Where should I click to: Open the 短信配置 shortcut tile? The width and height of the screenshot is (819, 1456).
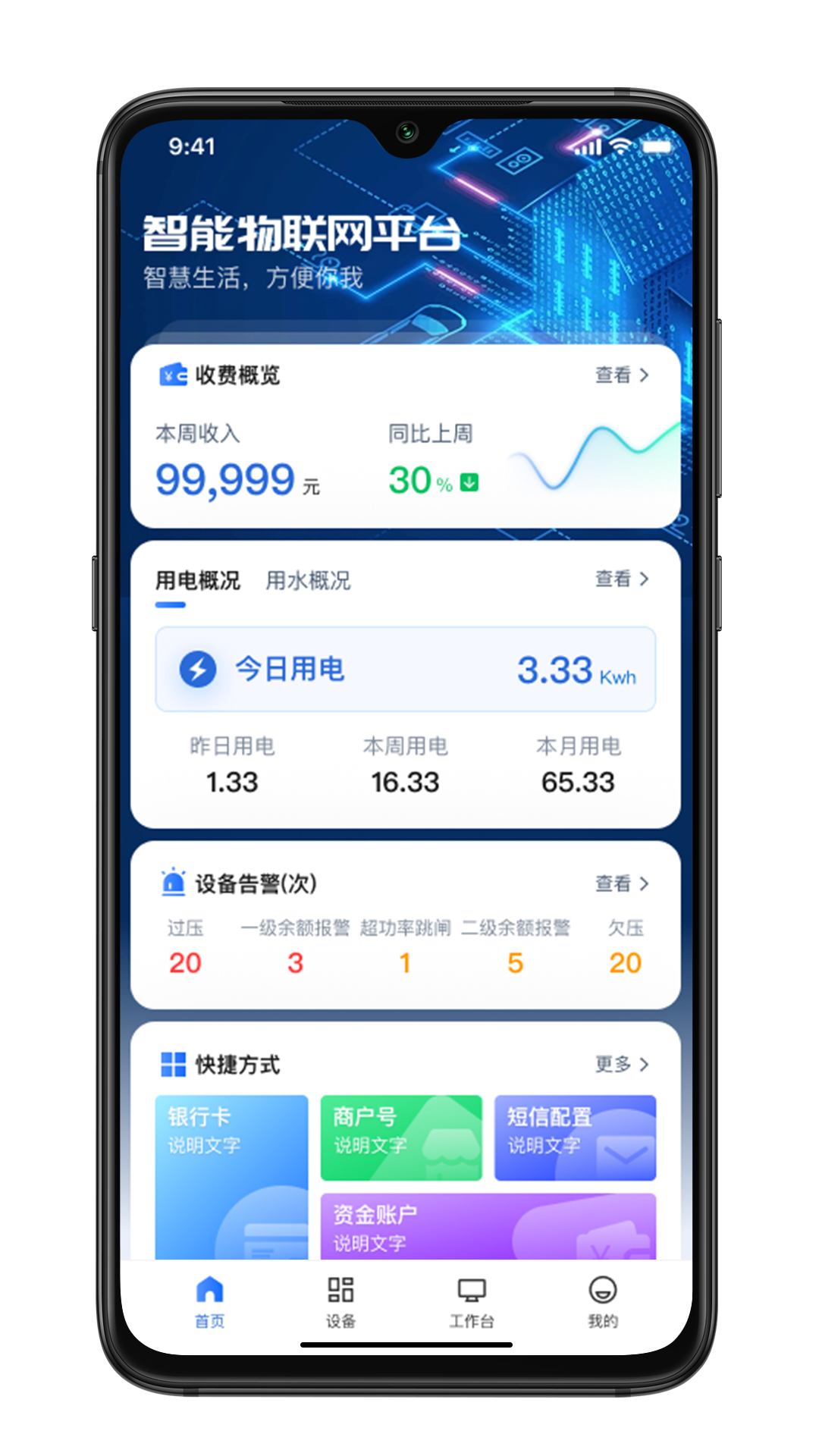click(575, 1137)
